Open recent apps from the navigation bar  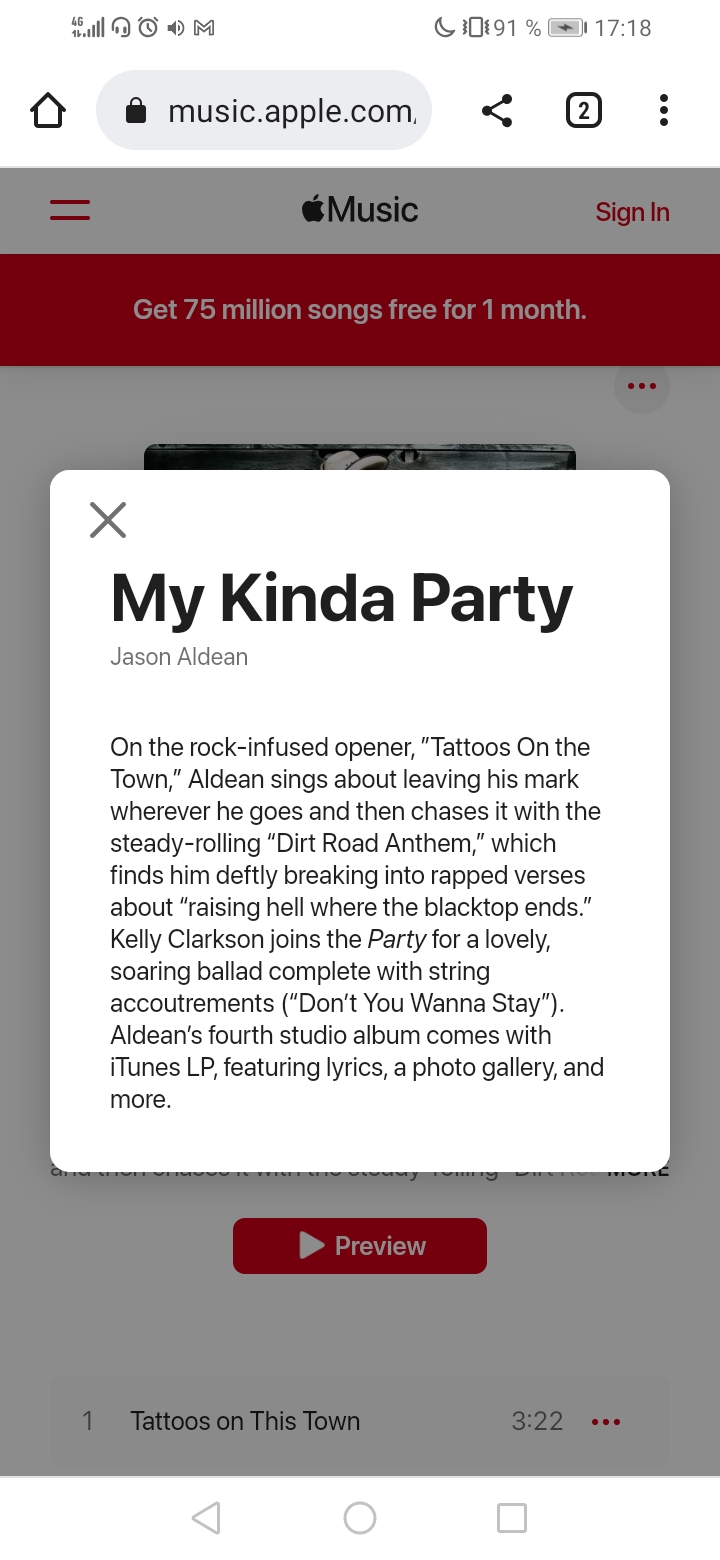click(x=512, y=1518)
